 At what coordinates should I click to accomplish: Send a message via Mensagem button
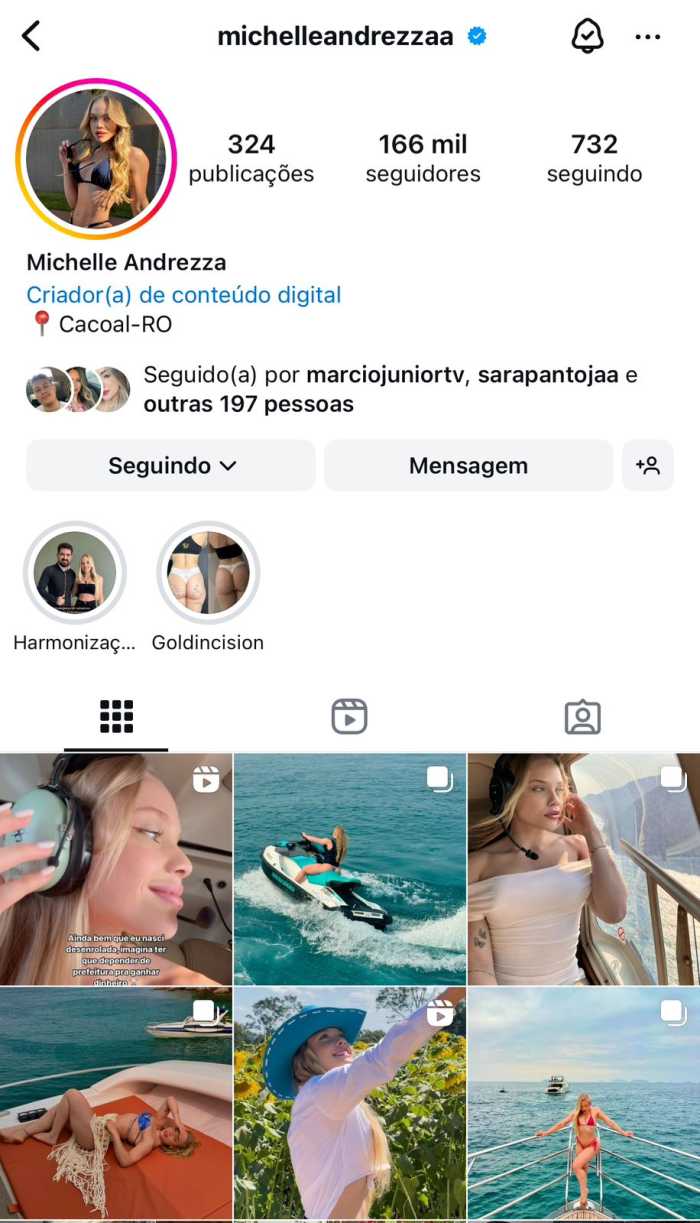(x=468, y=466)
